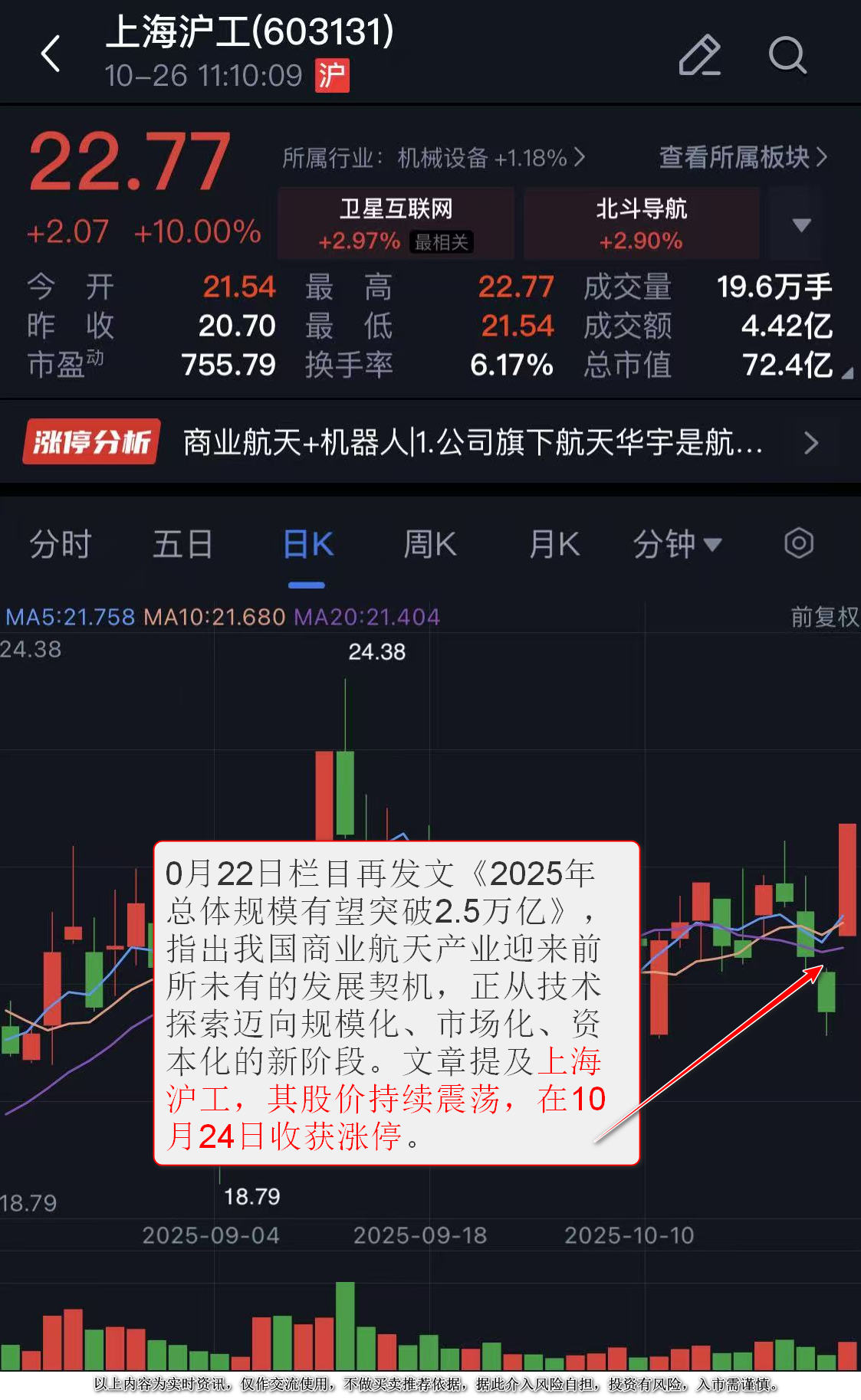Switch to the 五日 chart tab
The height and width of the screenshot is (1400, 861).
182,545
